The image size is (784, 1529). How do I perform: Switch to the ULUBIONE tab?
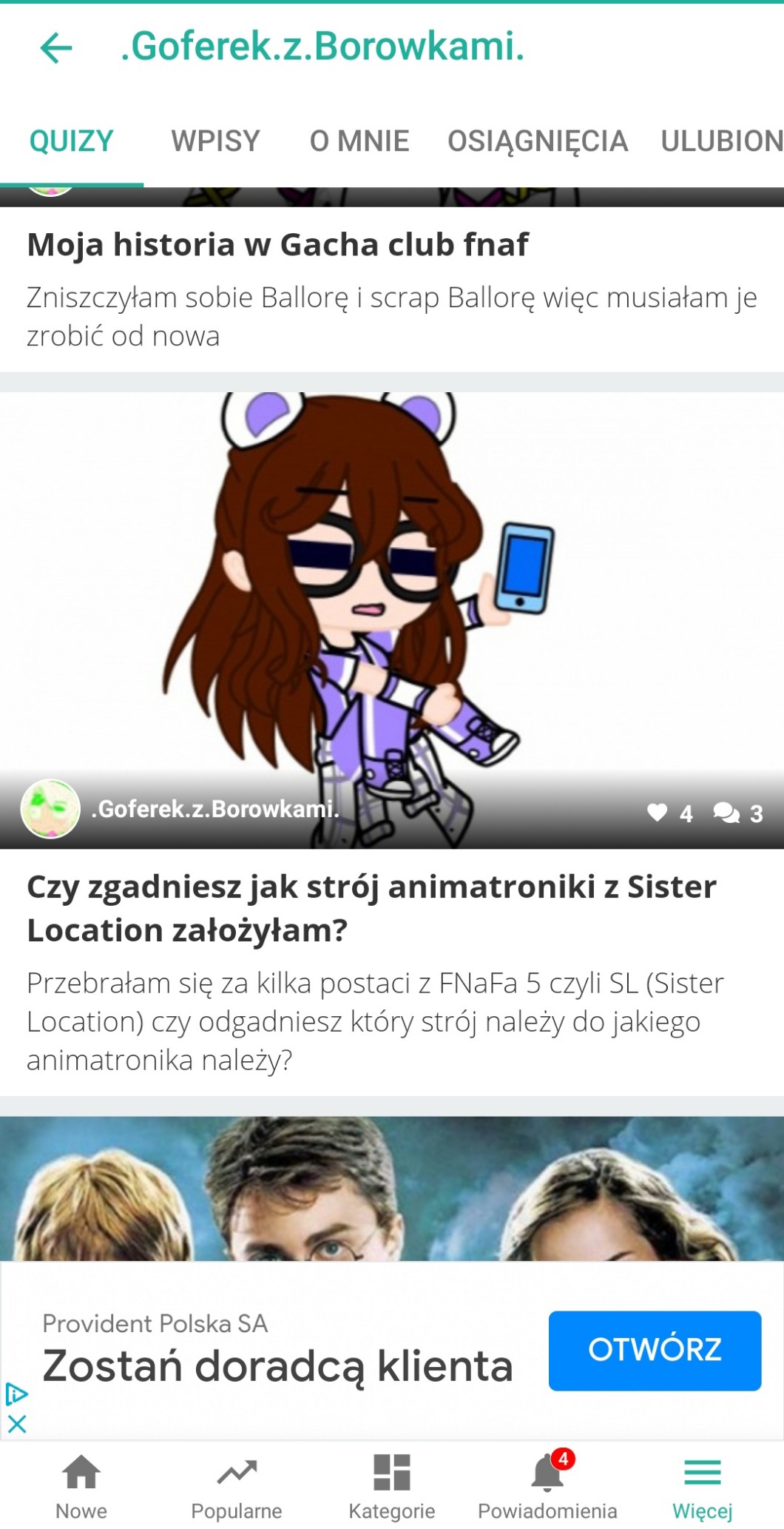(720, 141)
